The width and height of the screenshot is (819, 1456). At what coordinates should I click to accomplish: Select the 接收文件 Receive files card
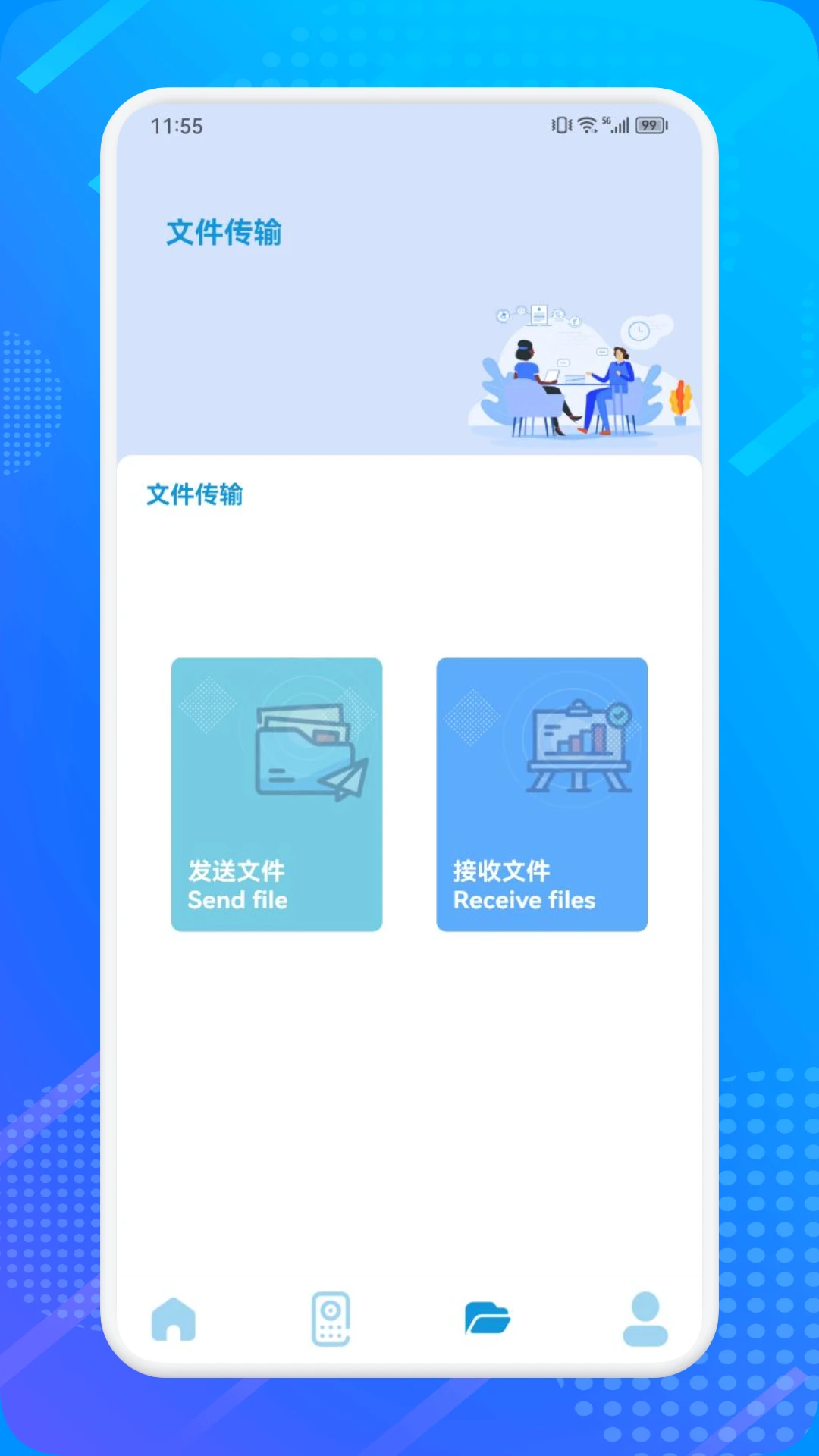pos(541,794)
